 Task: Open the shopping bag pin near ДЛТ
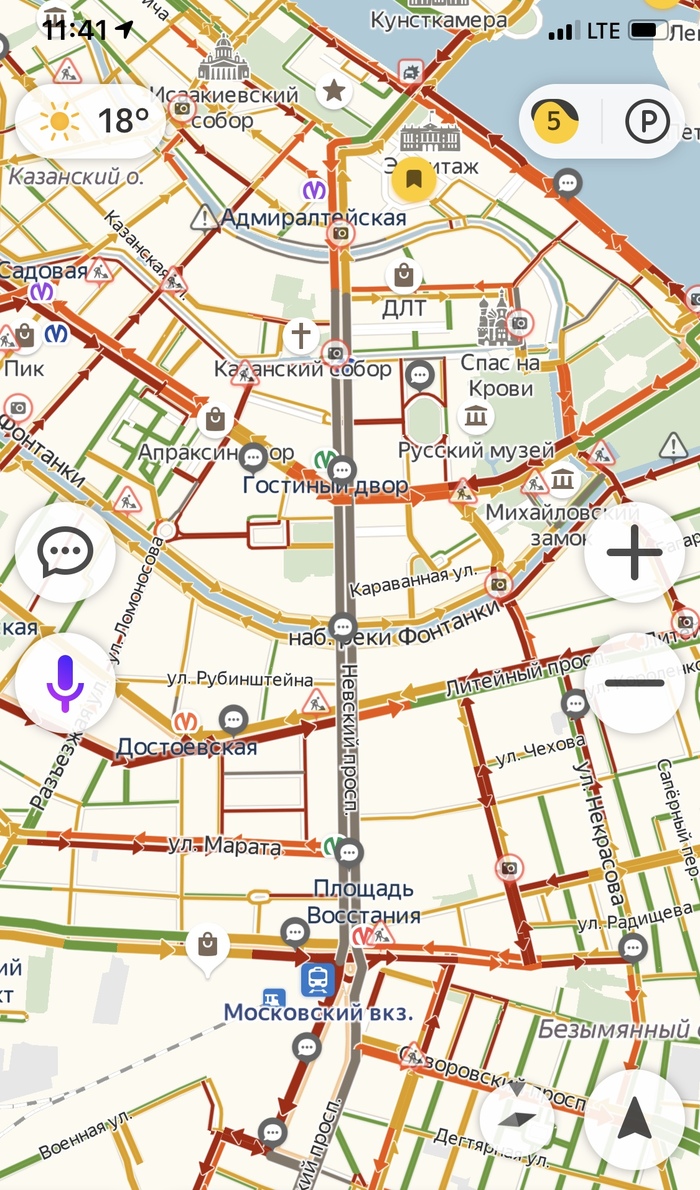tap(403, 273)
